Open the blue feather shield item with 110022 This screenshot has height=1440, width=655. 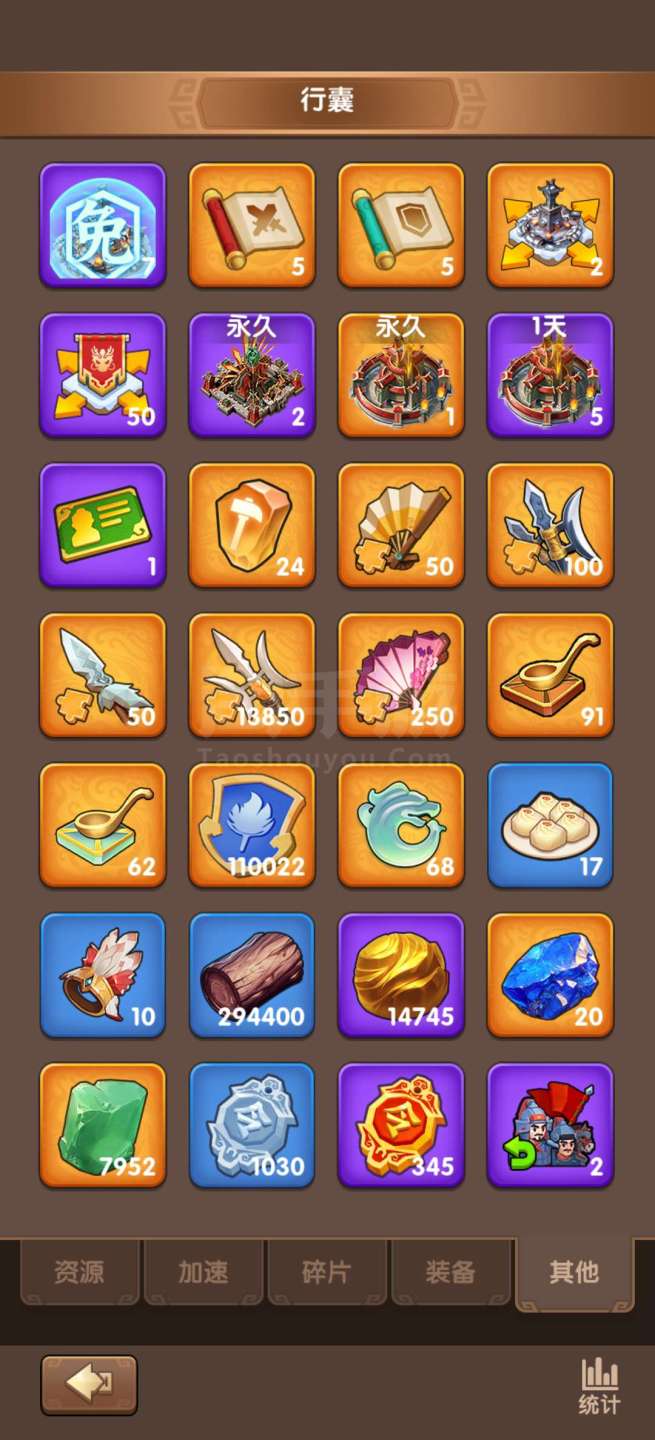coord(252,826)
